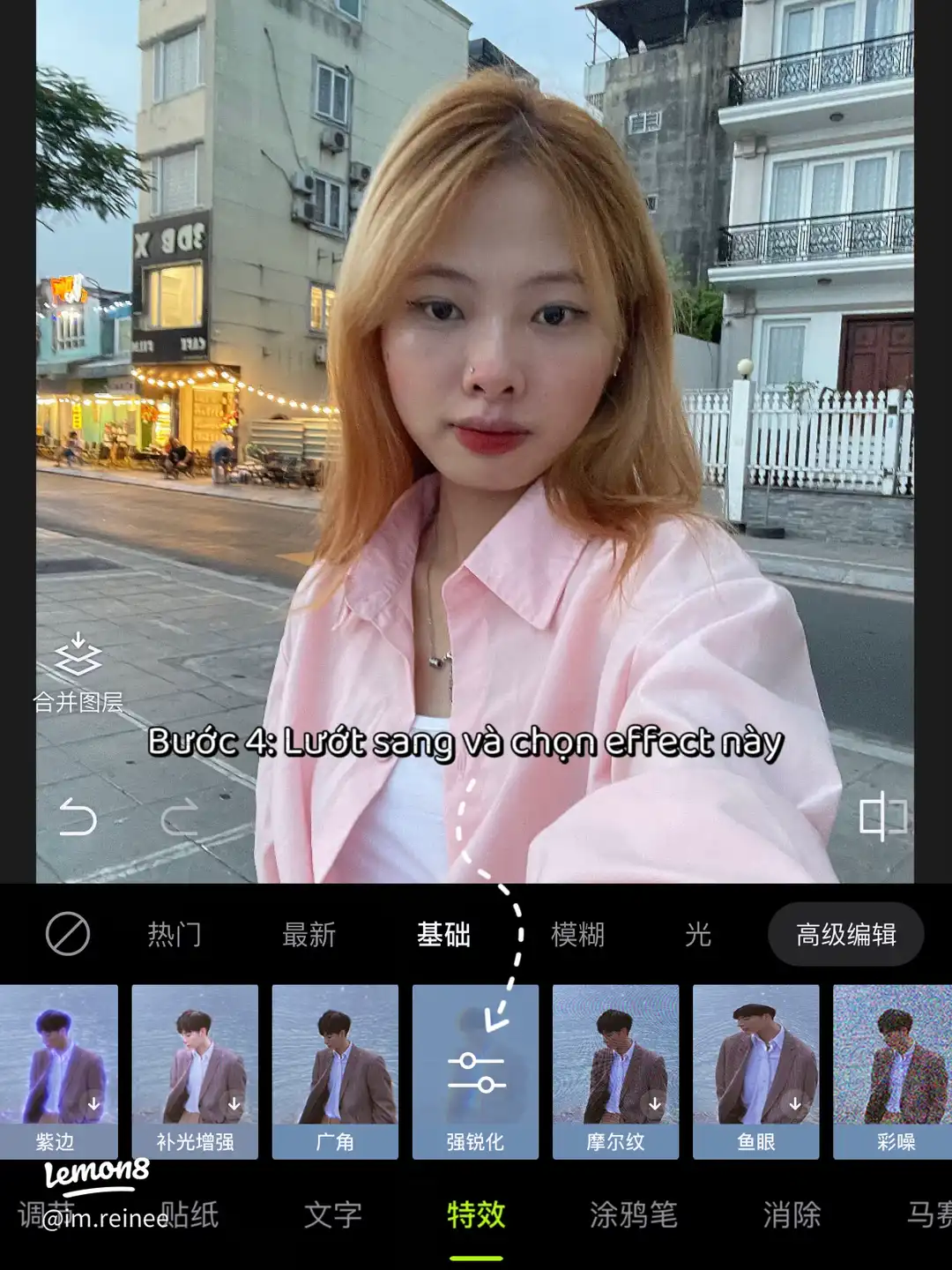
Task: Open the 模糊 effects category
Action: tap(577, 934)
